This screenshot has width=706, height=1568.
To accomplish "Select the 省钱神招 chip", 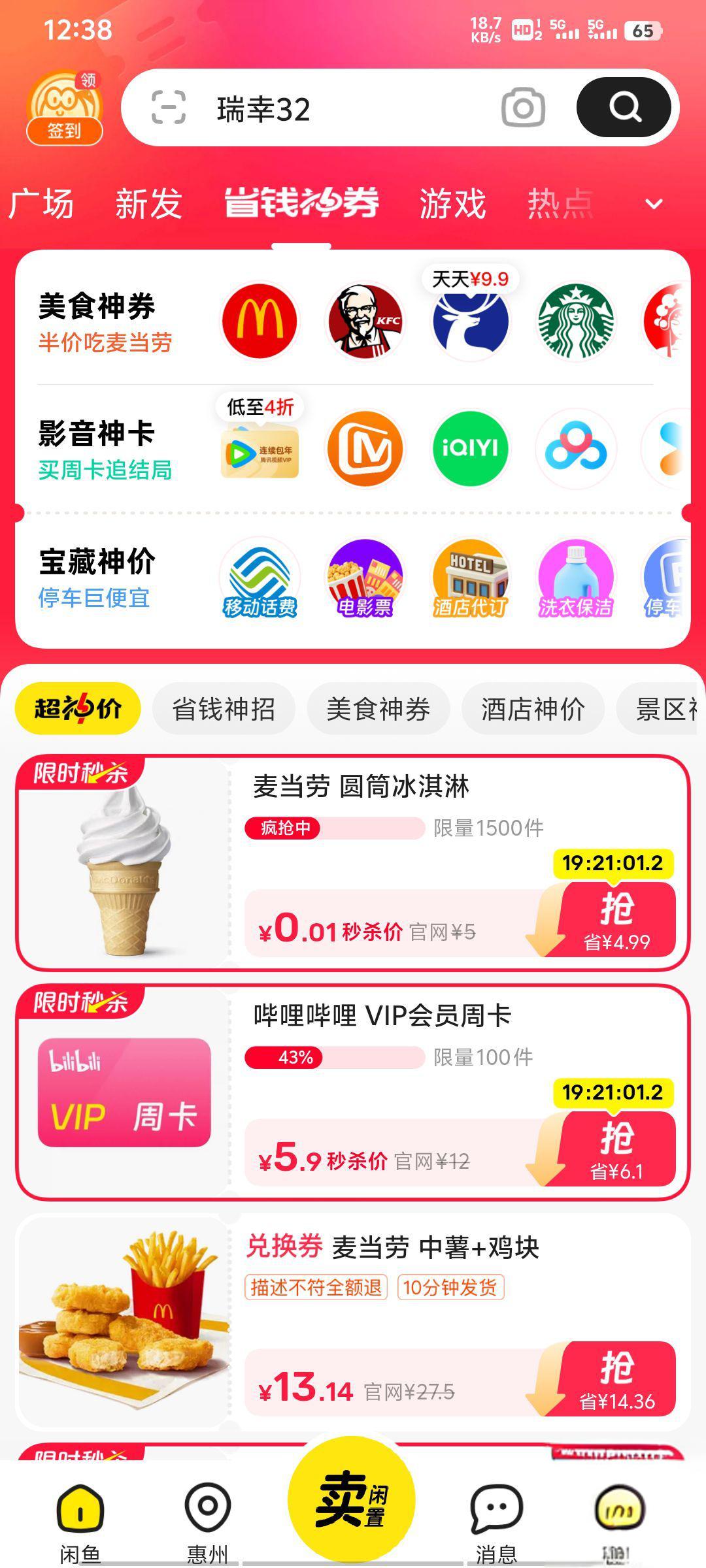I will [x=224, y=709].
